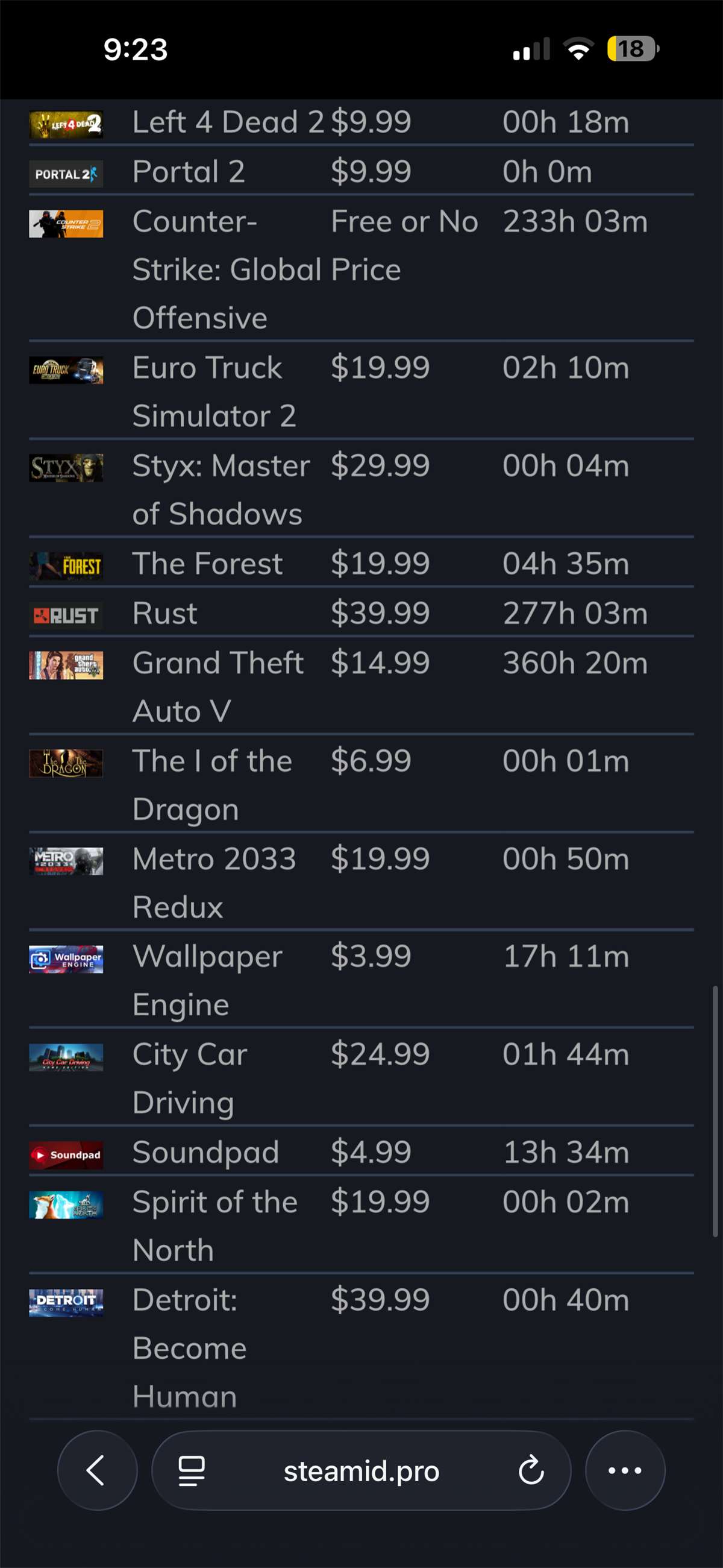Viewport: 723px width, 1568px height.
Task: Click the Wallpaper Engine icon
Action: [x=66, y=959]
